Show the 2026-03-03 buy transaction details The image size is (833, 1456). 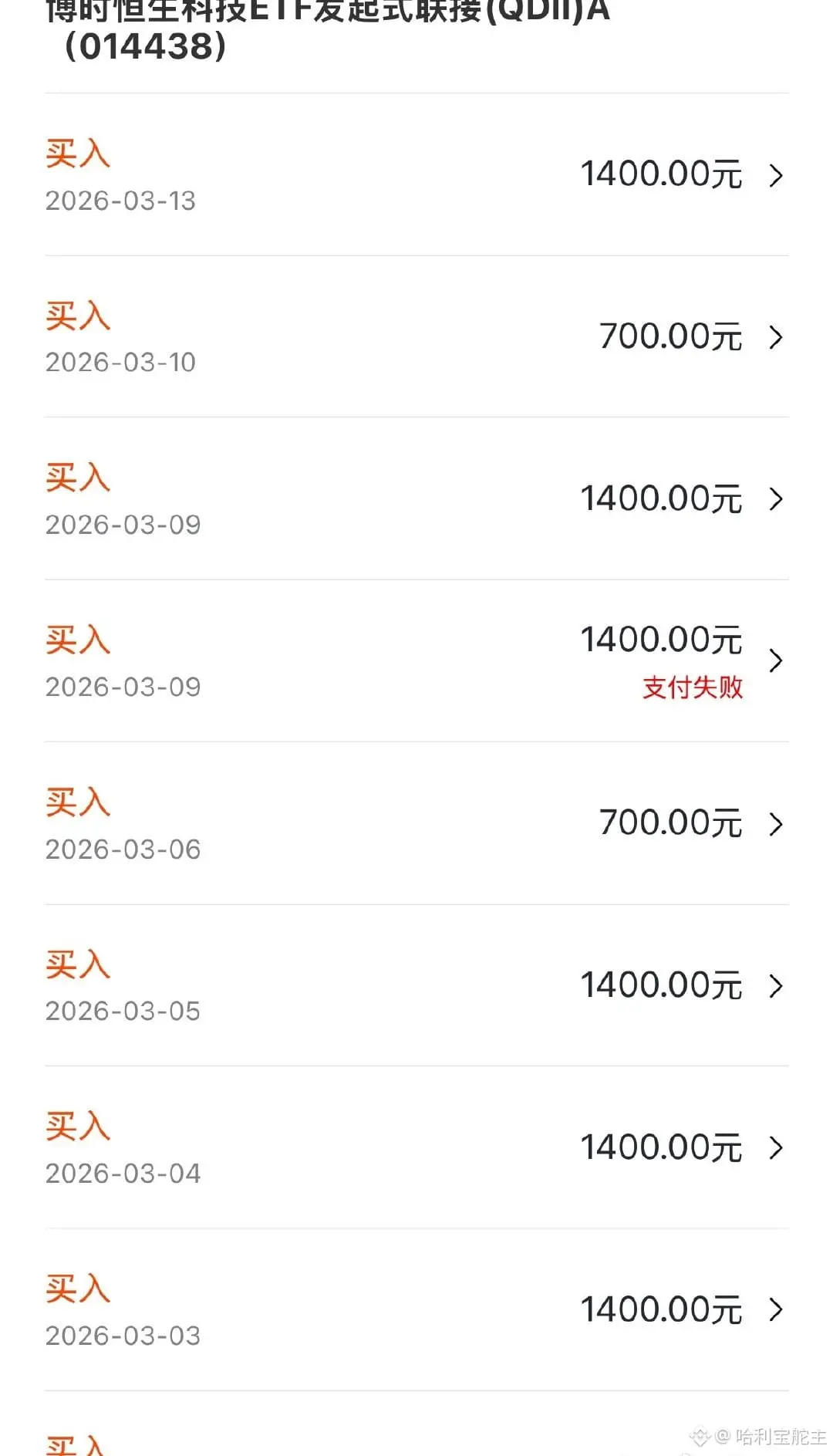point(416,1309)
